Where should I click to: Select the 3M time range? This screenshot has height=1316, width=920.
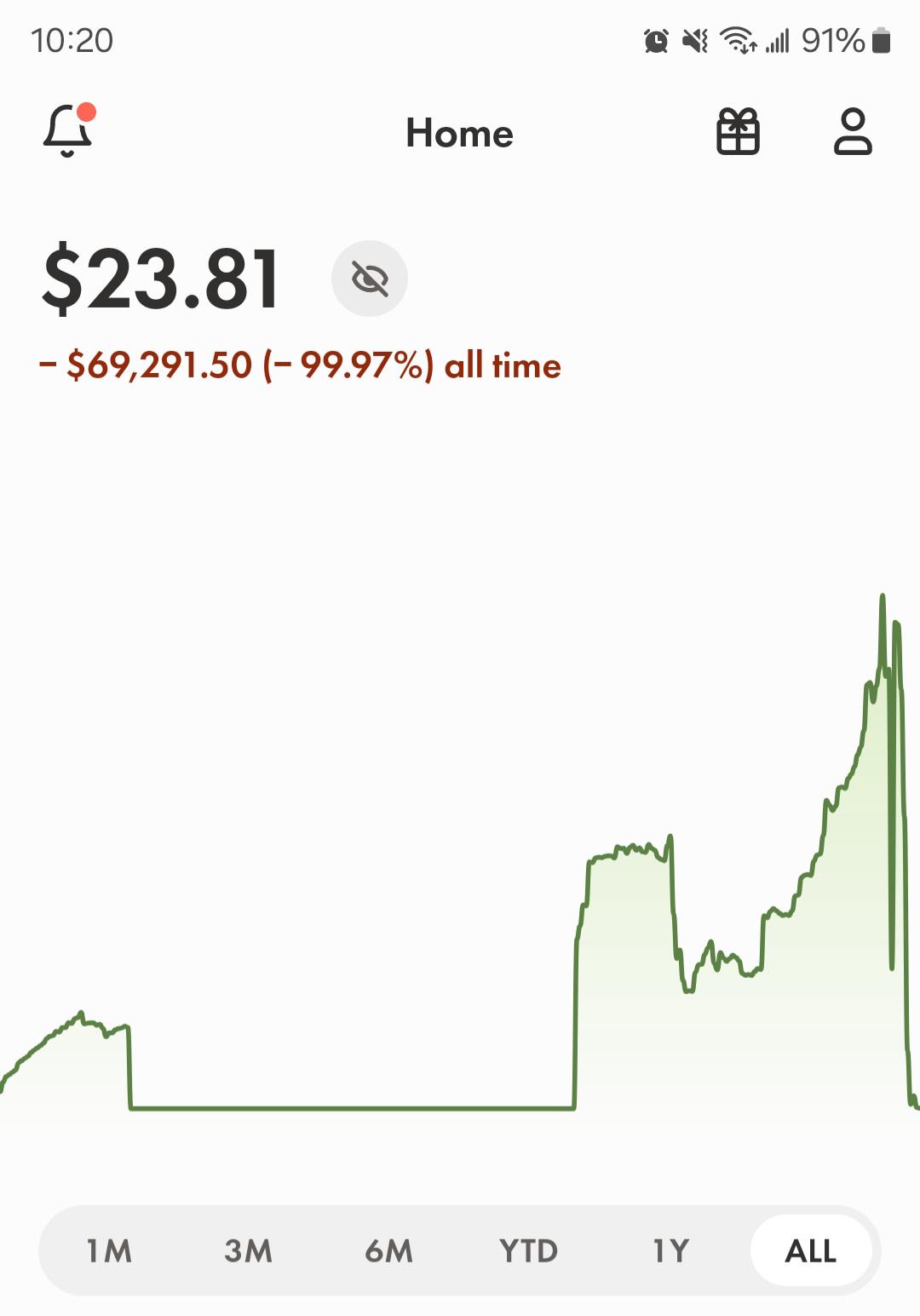pos(249,1250)
